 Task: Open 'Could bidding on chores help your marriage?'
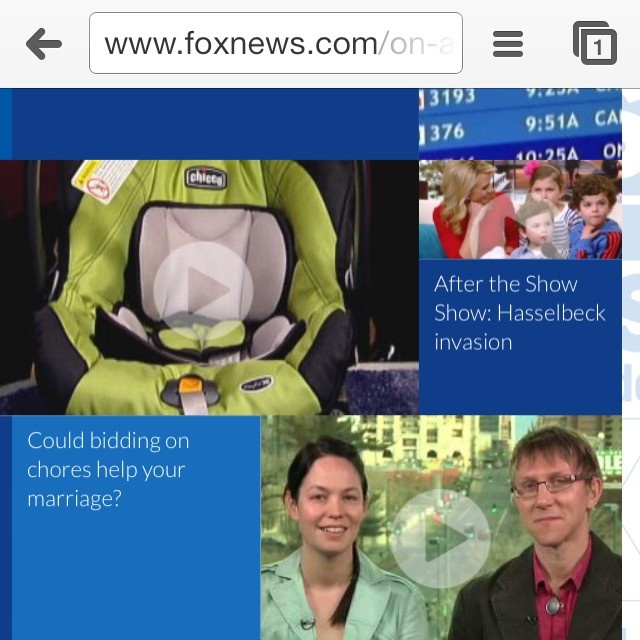coord(108,469)
